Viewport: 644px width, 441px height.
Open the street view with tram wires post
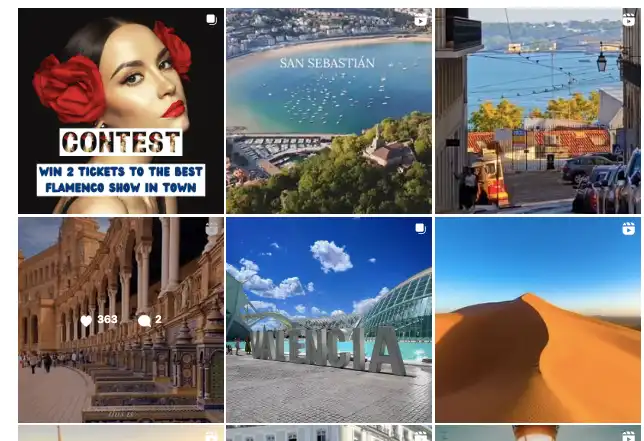pos(537,111)
